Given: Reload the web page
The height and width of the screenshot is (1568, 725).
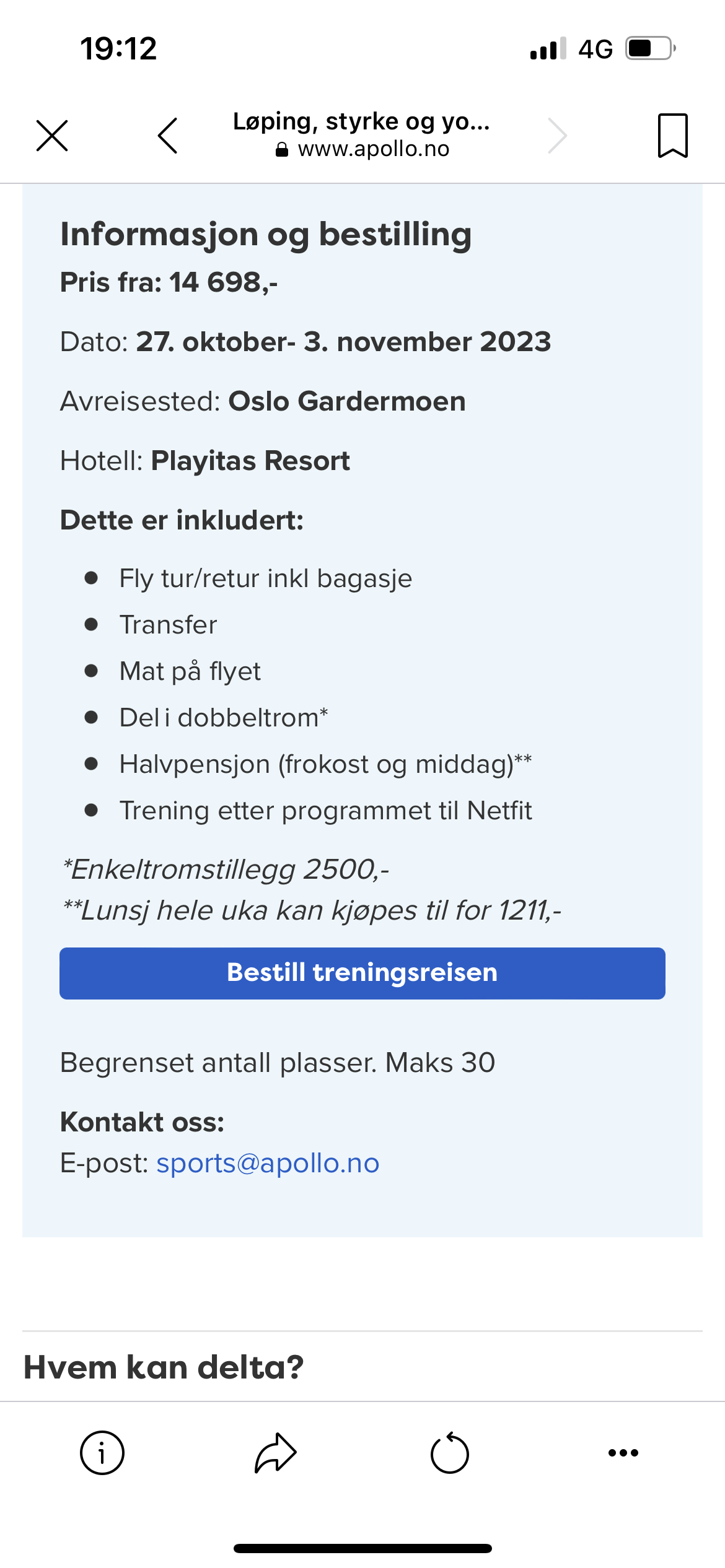Looking at the screenshot, I should coord(450,1452).
